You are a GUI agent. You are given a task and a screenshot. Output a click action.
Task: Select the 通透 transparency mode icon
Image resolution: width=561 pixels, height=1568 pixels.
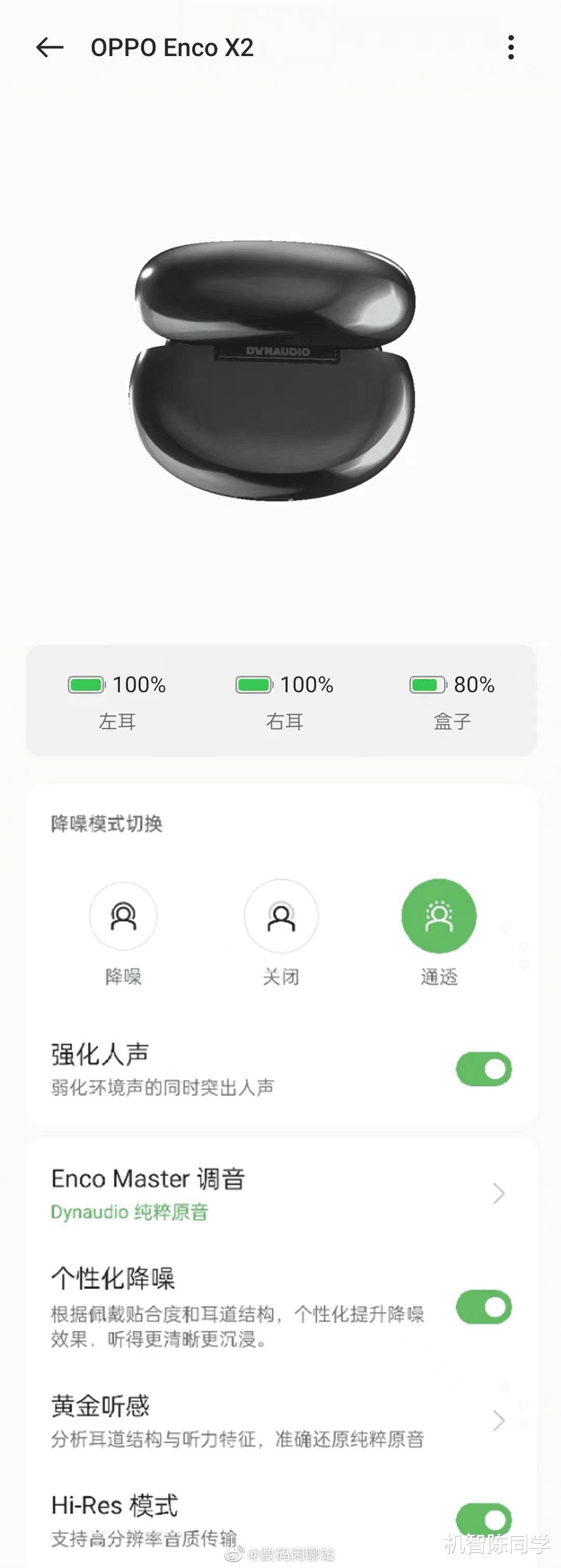pos(440,915)
